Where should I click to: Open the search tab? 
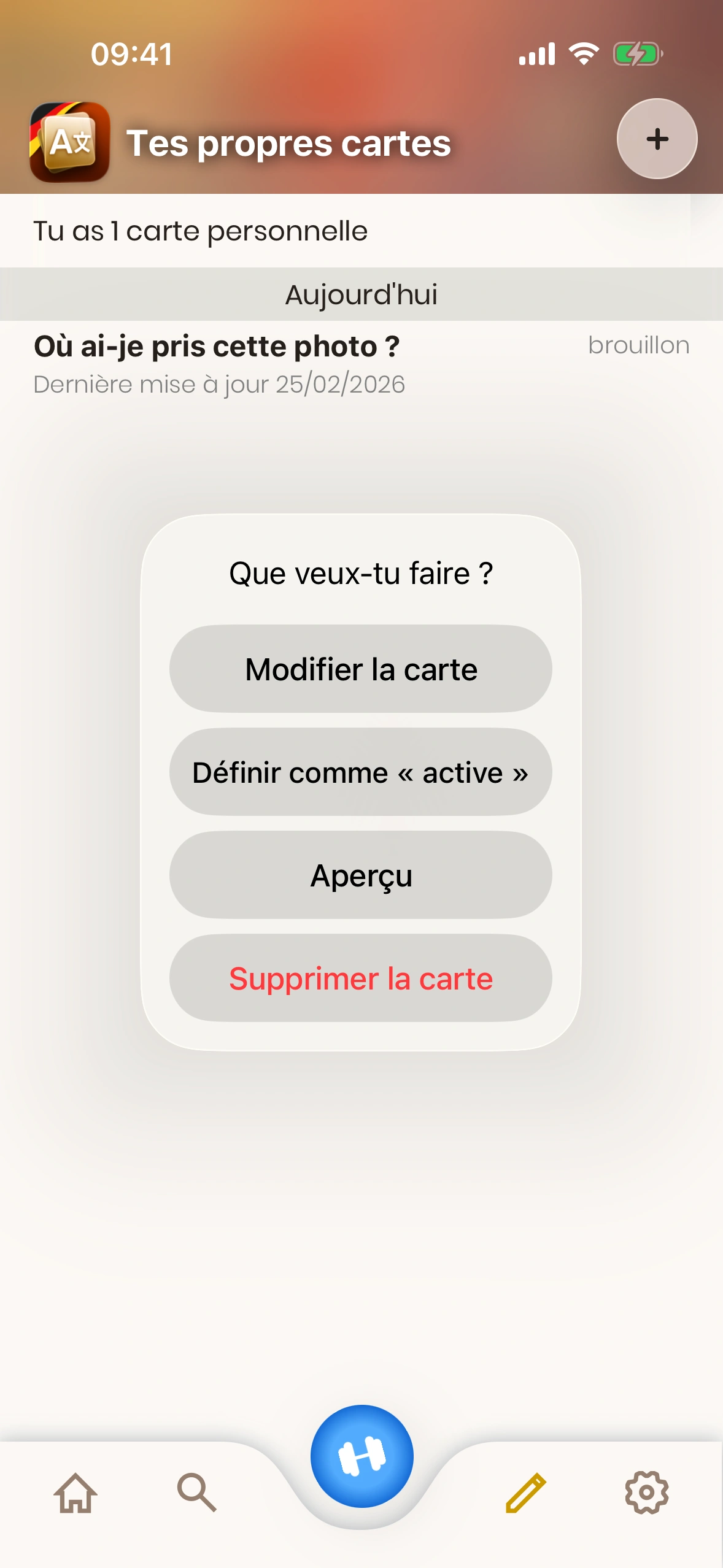[196, 1492]
